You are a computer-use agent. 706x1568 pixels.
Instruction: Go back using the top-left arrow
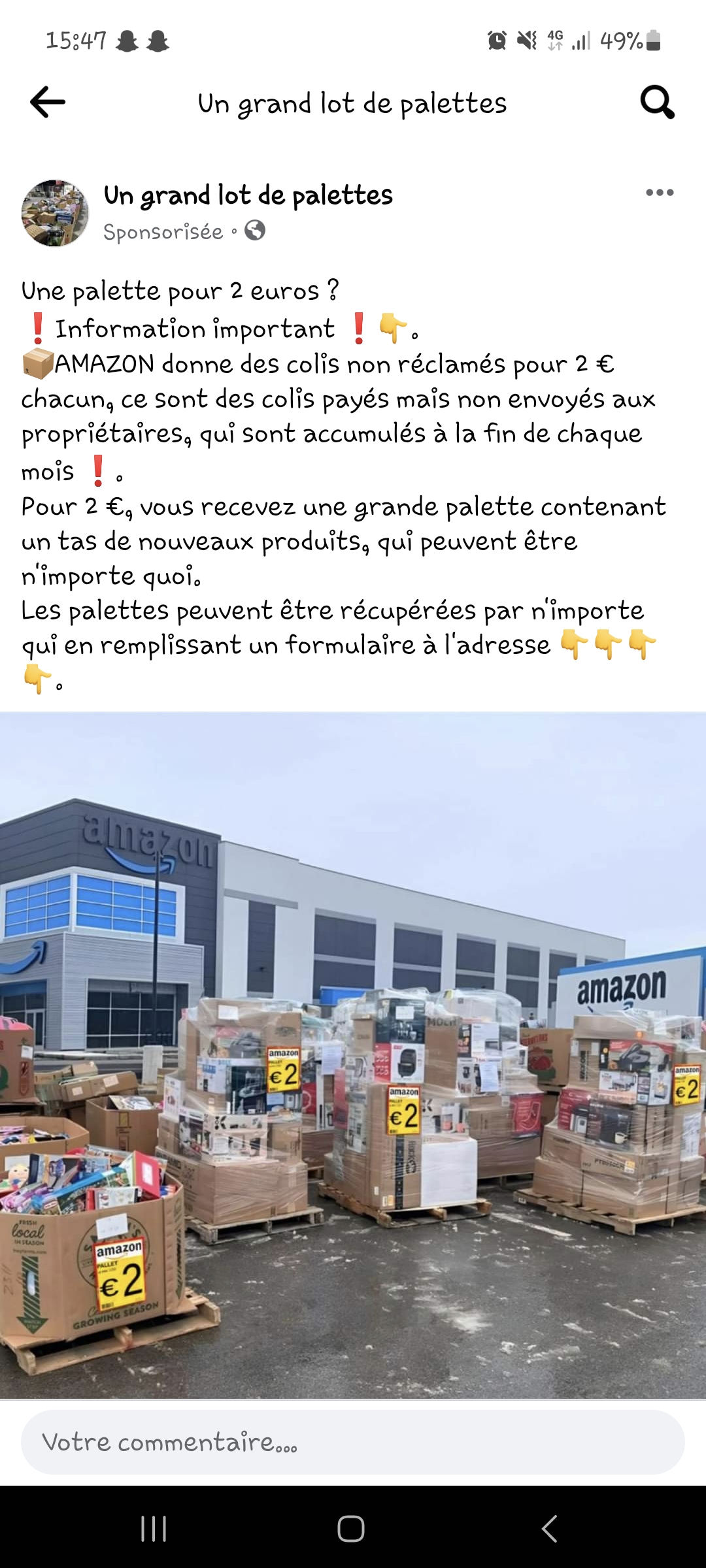point(48,103)
